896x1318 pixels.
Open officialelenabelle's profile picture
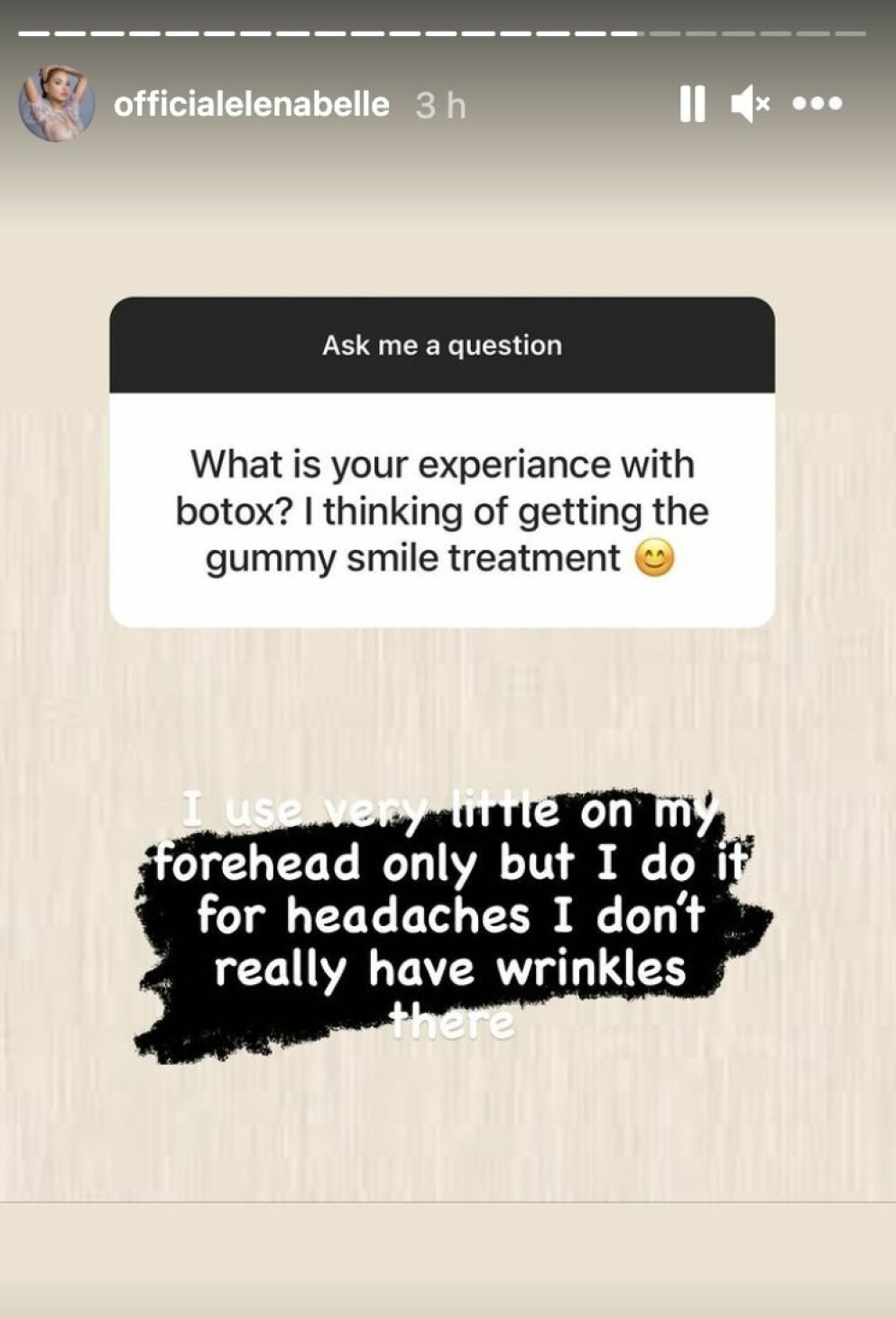57,103
